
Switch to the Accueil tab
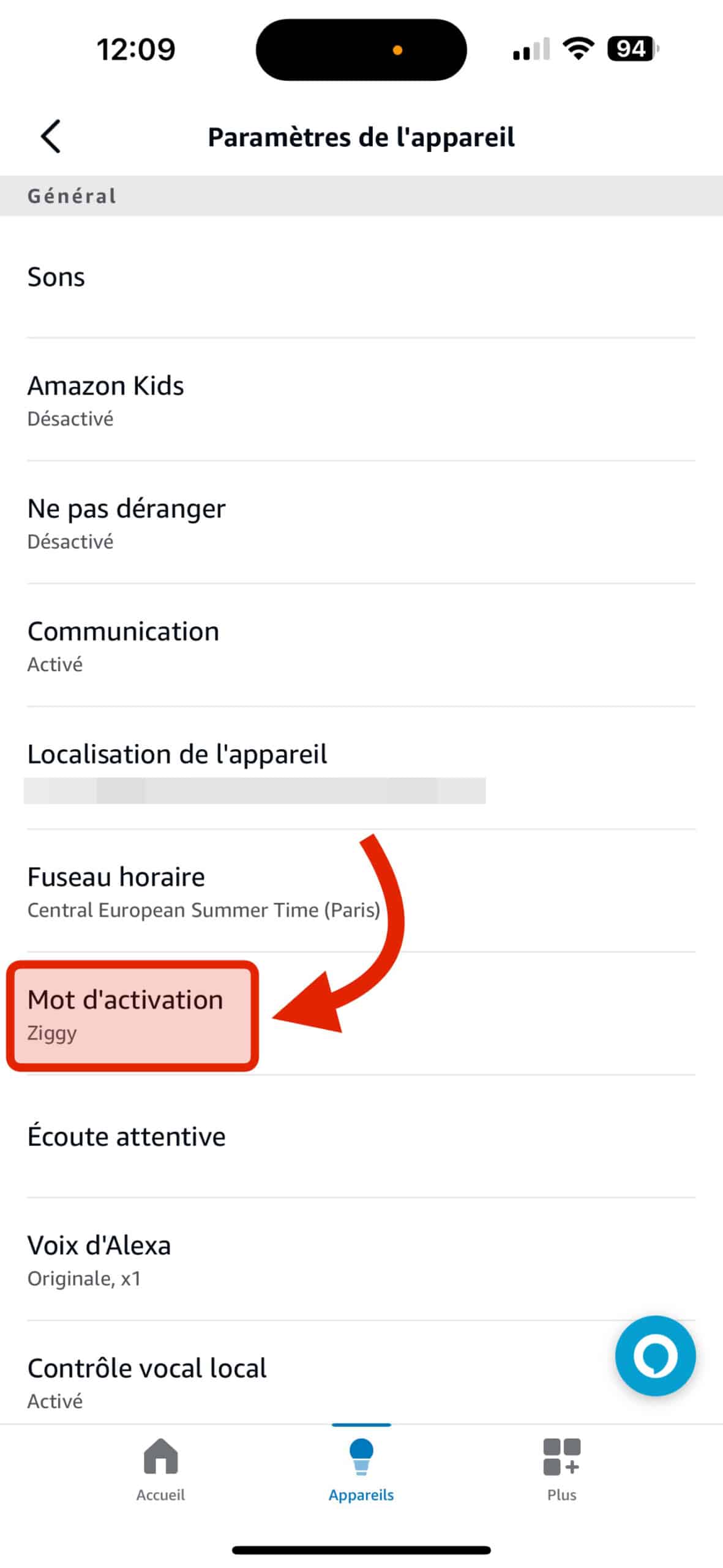pos(160,1469)
